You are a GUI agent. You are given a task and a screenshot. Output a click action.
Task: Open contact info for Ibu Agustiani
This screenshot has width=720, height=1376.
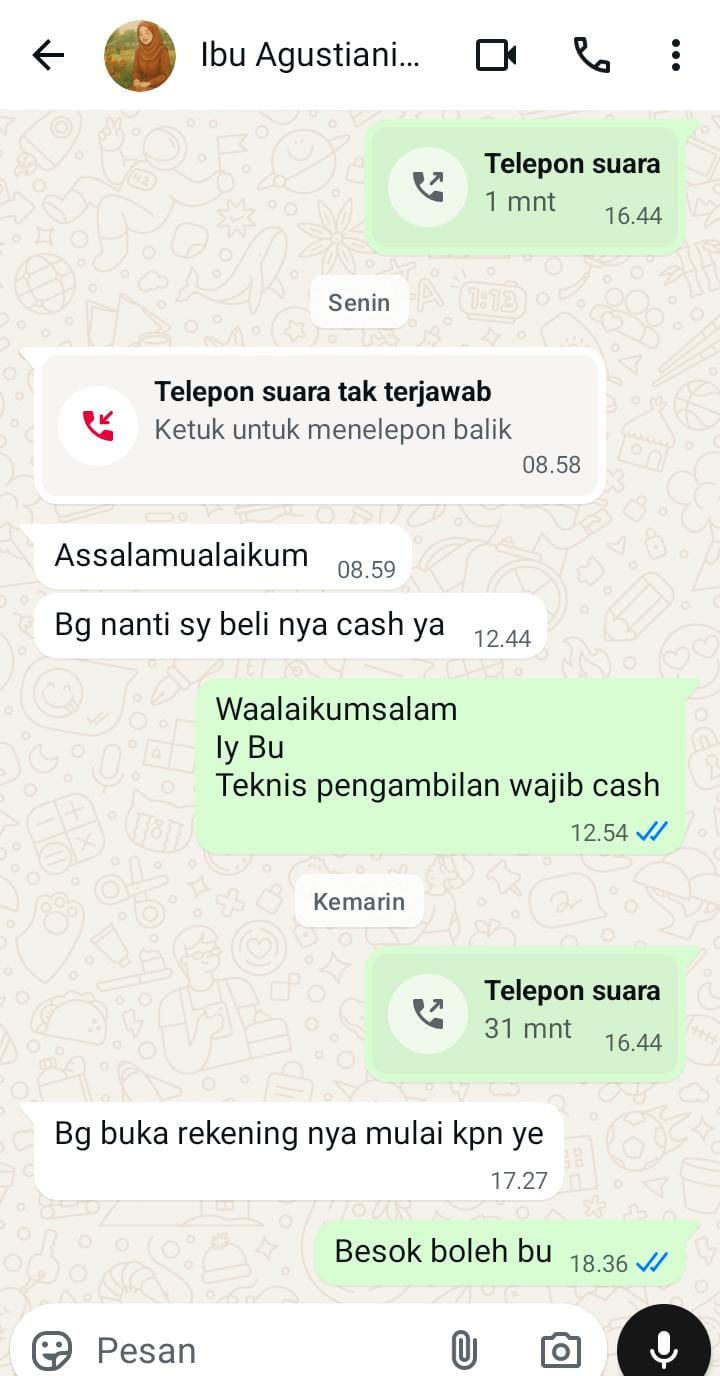pyautogui.click(x=310, y=56)
